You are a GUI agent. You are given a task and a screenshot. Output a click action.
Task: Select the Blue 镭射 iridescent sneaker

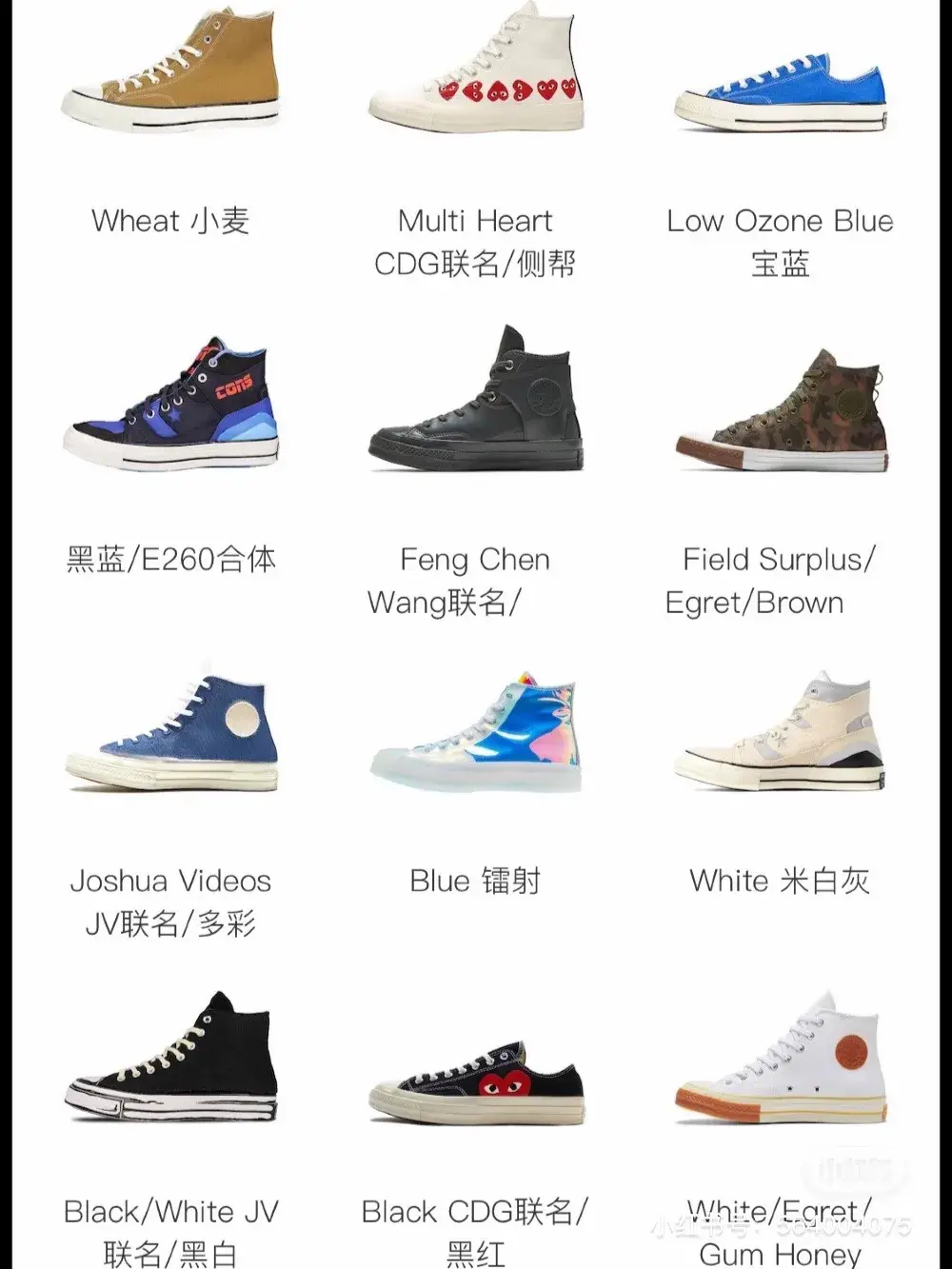(476, 733)
